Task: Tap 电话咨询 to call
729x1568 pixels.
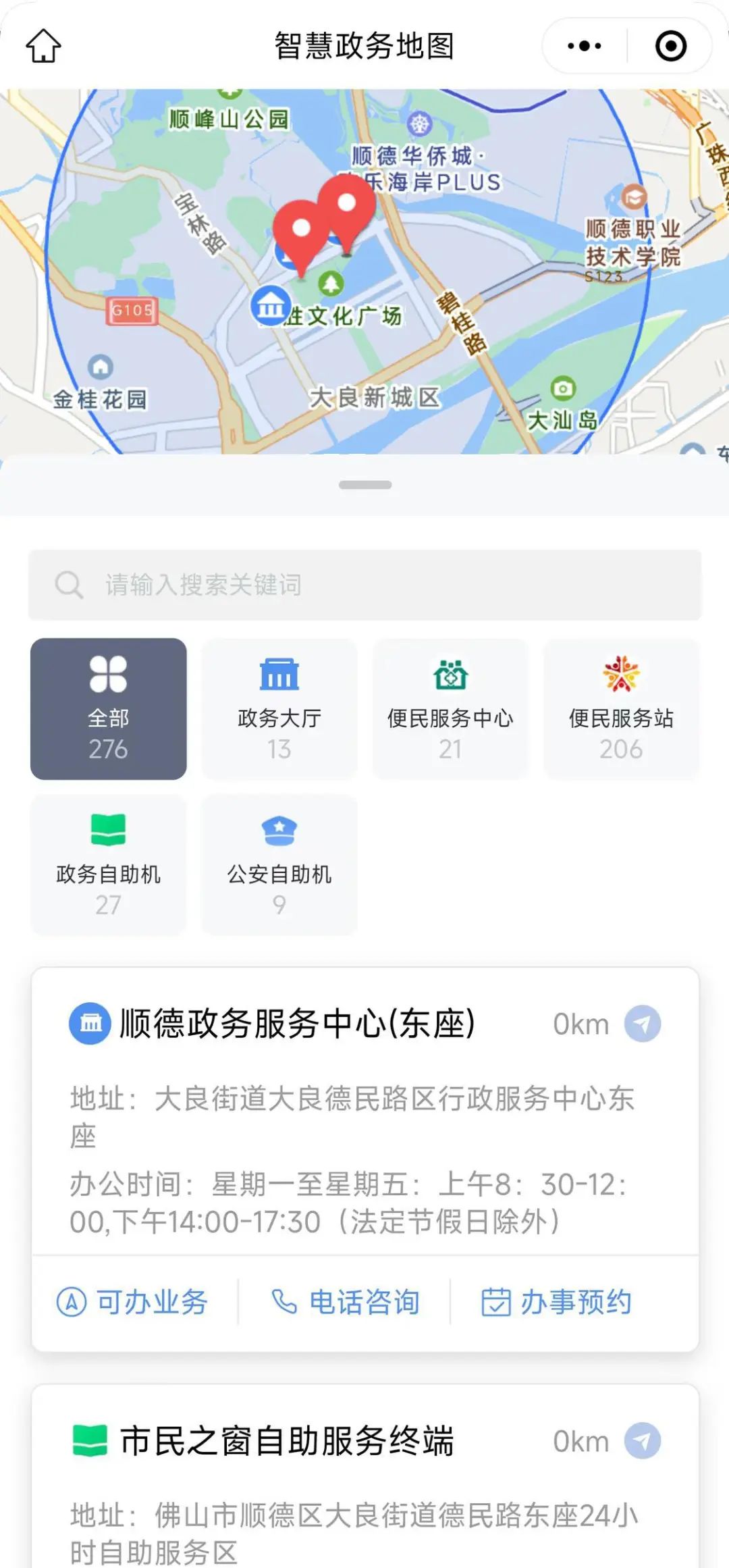Action: point(345,1301)
